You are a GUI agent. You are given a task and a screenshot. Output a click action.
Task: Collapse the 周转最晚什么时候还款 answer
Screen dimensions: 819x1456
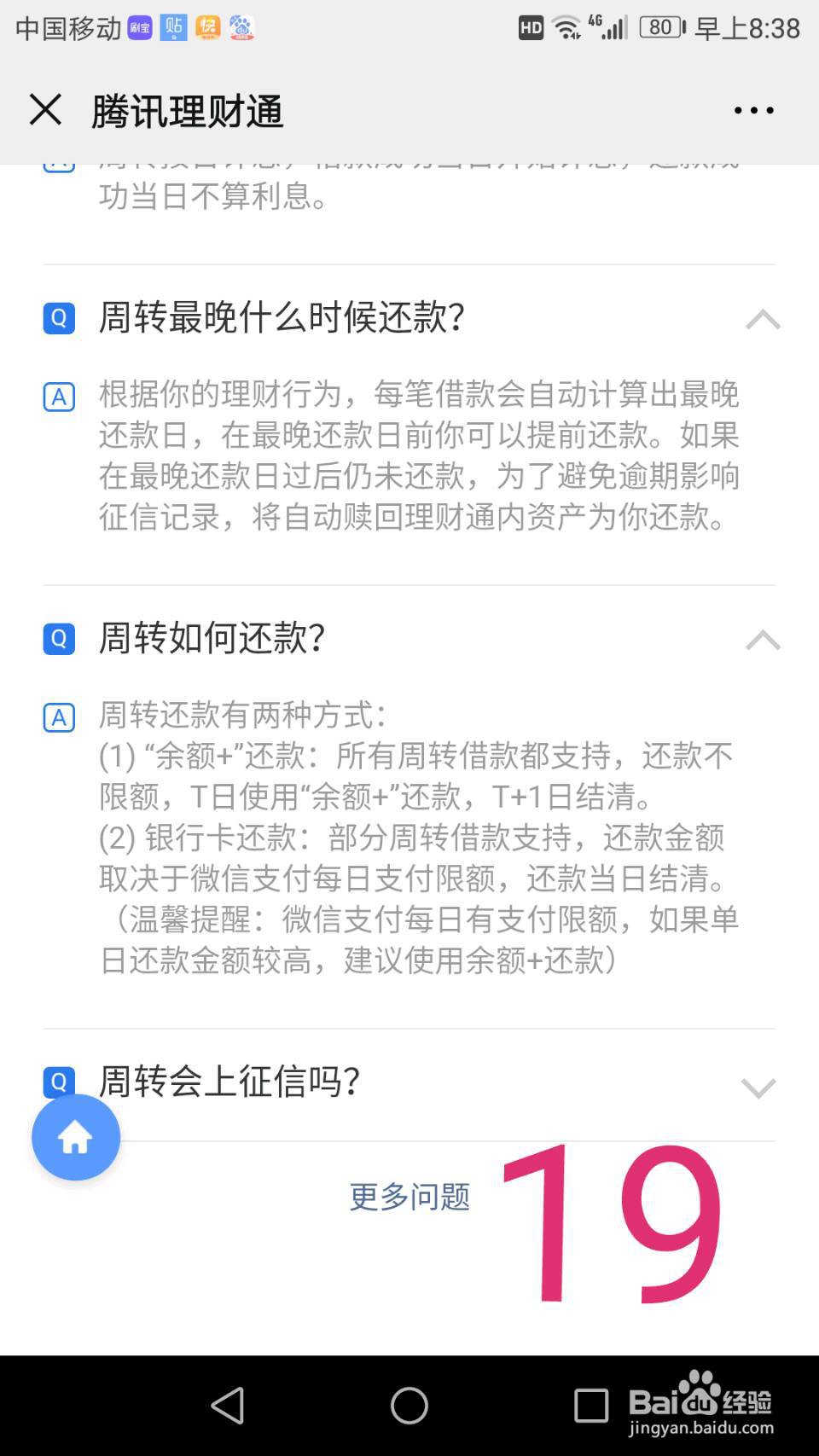(763, 319)
